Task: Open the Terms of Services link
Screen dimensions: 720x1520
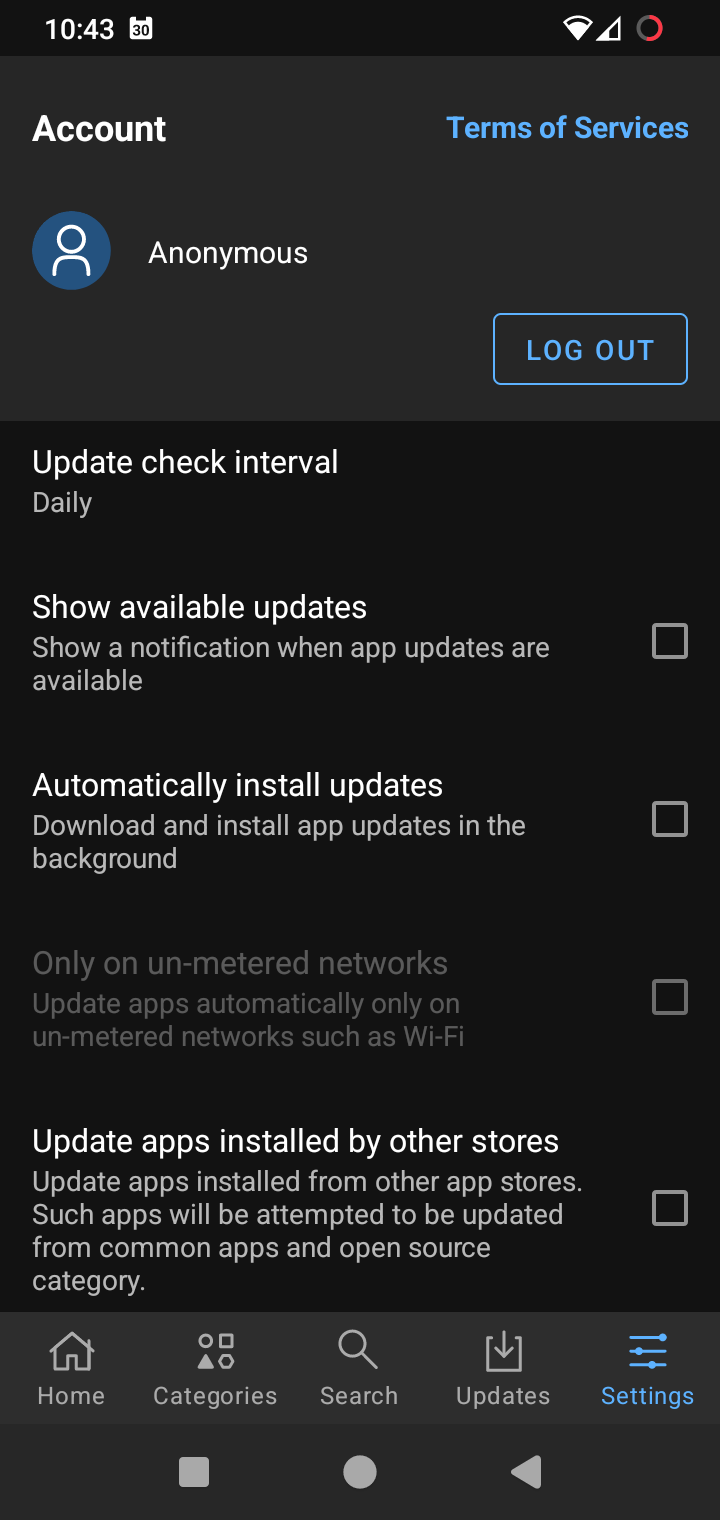Action: click(x=567, y=128)
